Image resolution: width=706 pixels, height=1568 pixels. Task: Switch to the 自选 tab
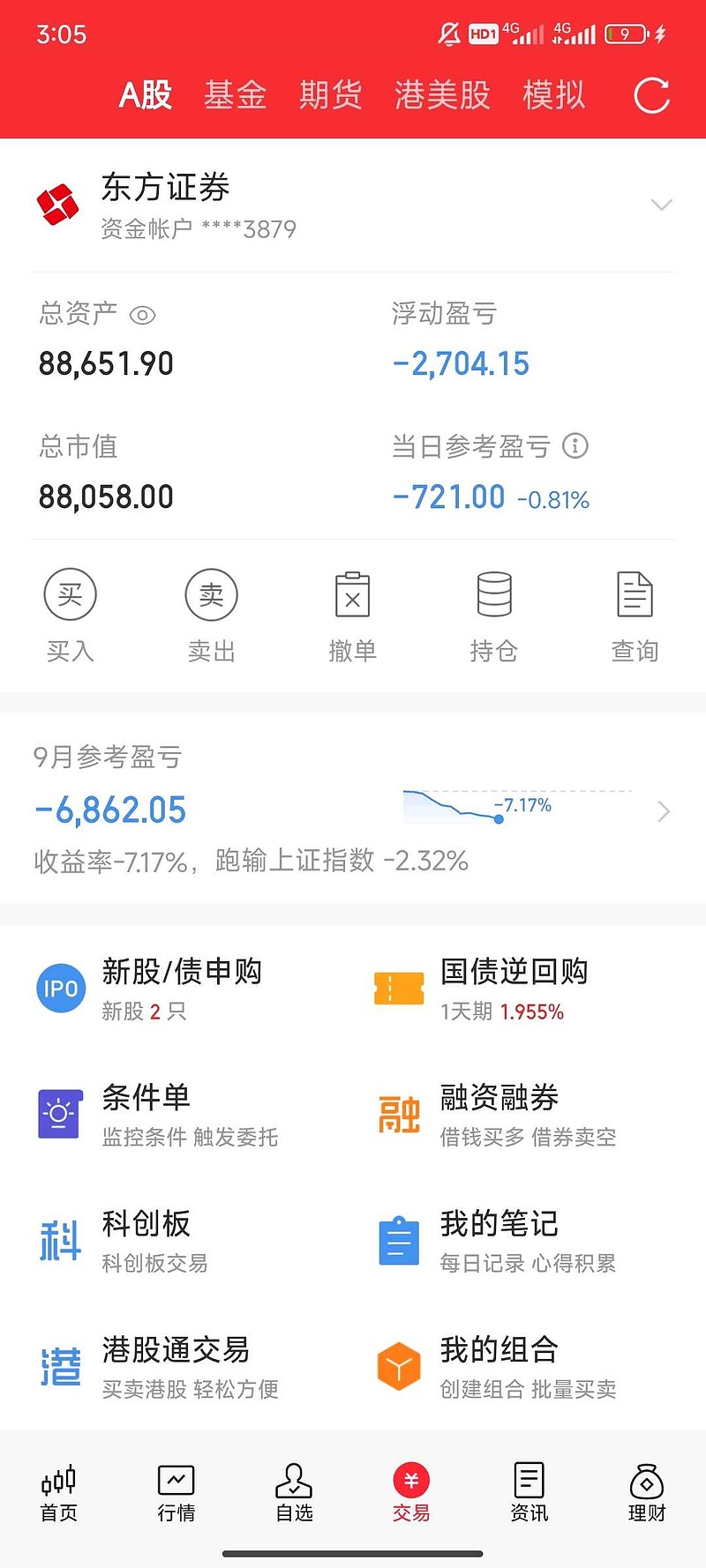[x=294, y=1493]
